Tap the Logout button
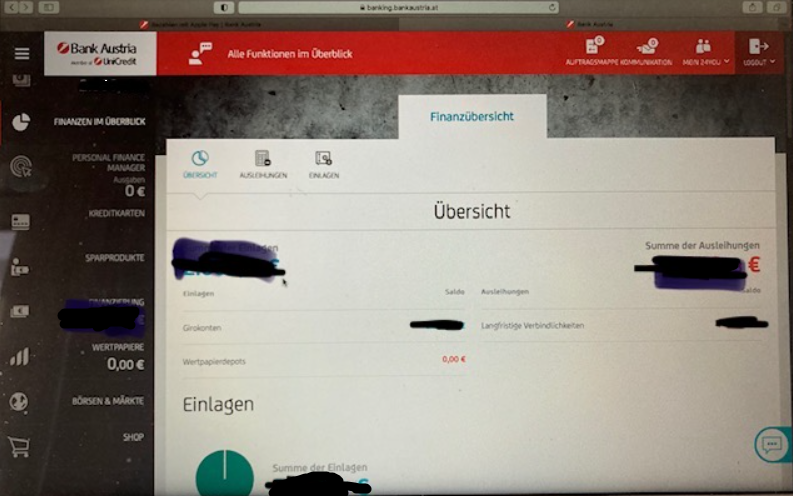Screen dimensions: 793x496 (758, 52)
